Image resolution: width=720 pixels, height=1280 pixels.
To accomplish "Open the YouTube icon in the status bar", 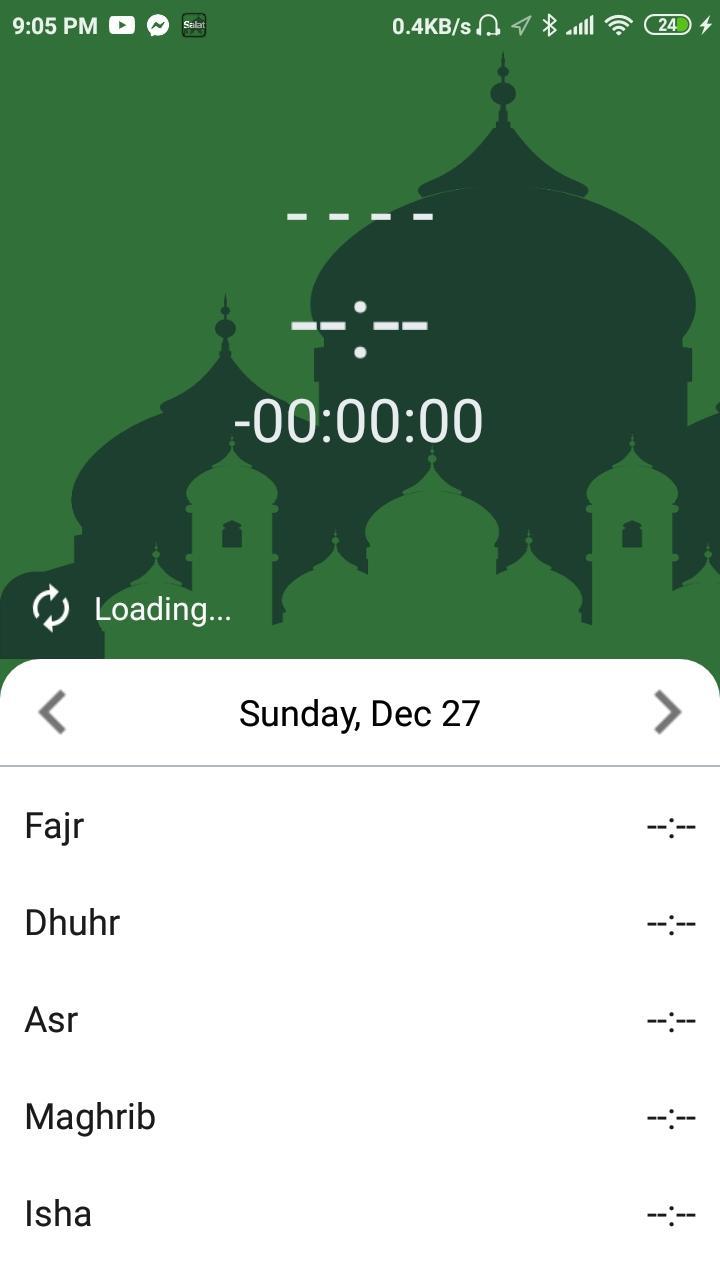I will point(120,26).
